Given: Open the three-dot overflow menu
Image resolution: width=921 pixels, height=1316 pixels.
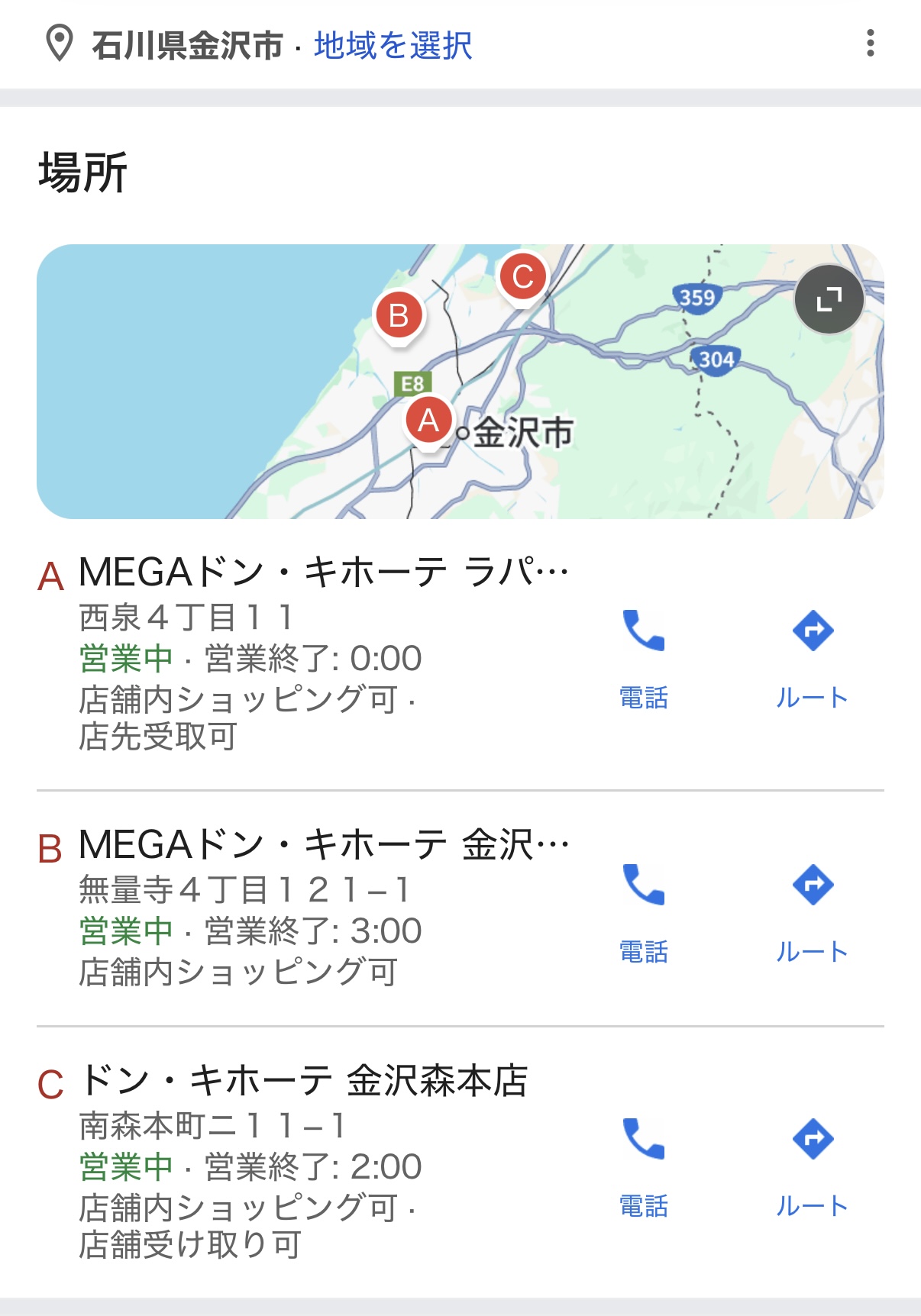Looking at the screenshot, I should tap(870, 44).
